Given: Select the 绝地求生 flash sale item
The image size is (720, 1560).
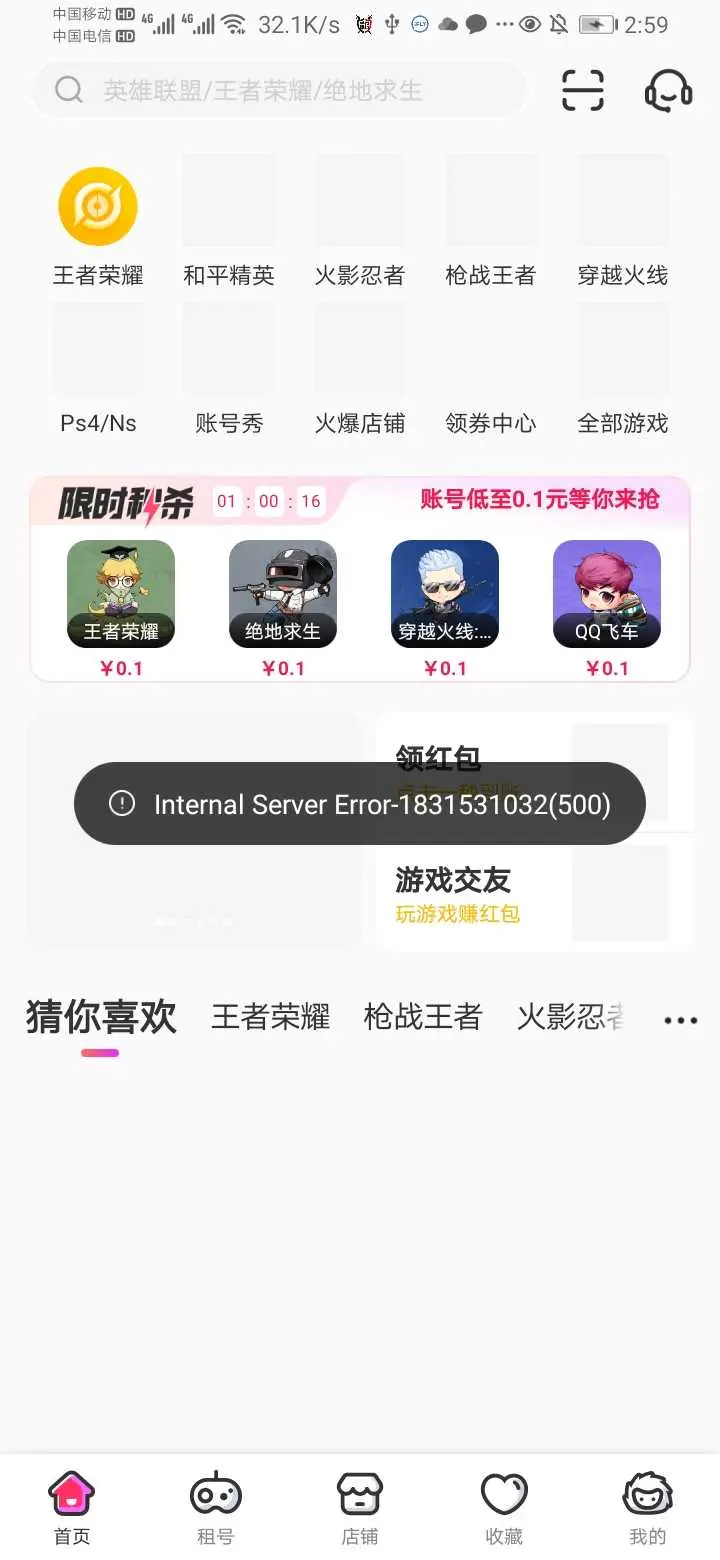Looking at the screenshot, I should pos(283,609).
